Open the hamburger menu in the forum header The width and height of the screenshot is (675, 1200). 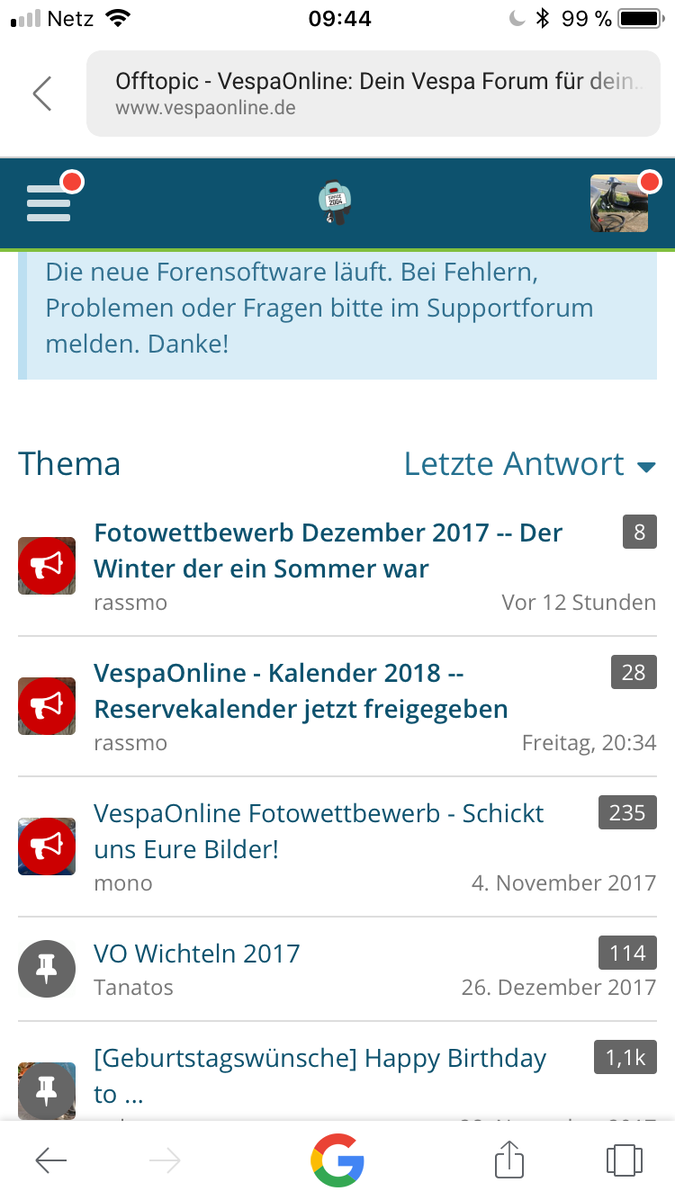(x=49, y=202)
